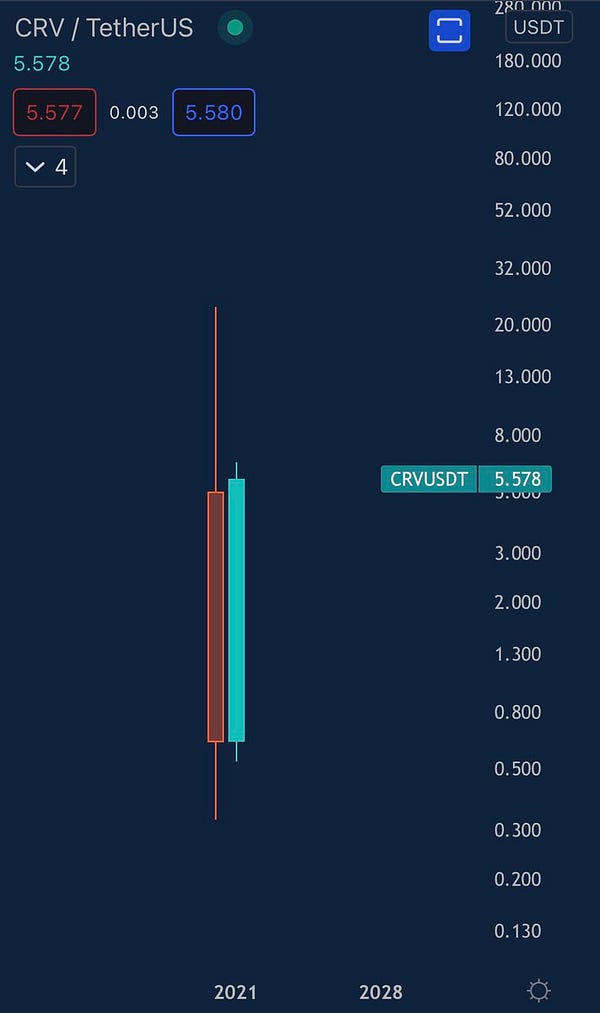This screenshot has height=1013, width=600.
Task: Open the blue fullscreen frame icon
Action: [449, 30]
